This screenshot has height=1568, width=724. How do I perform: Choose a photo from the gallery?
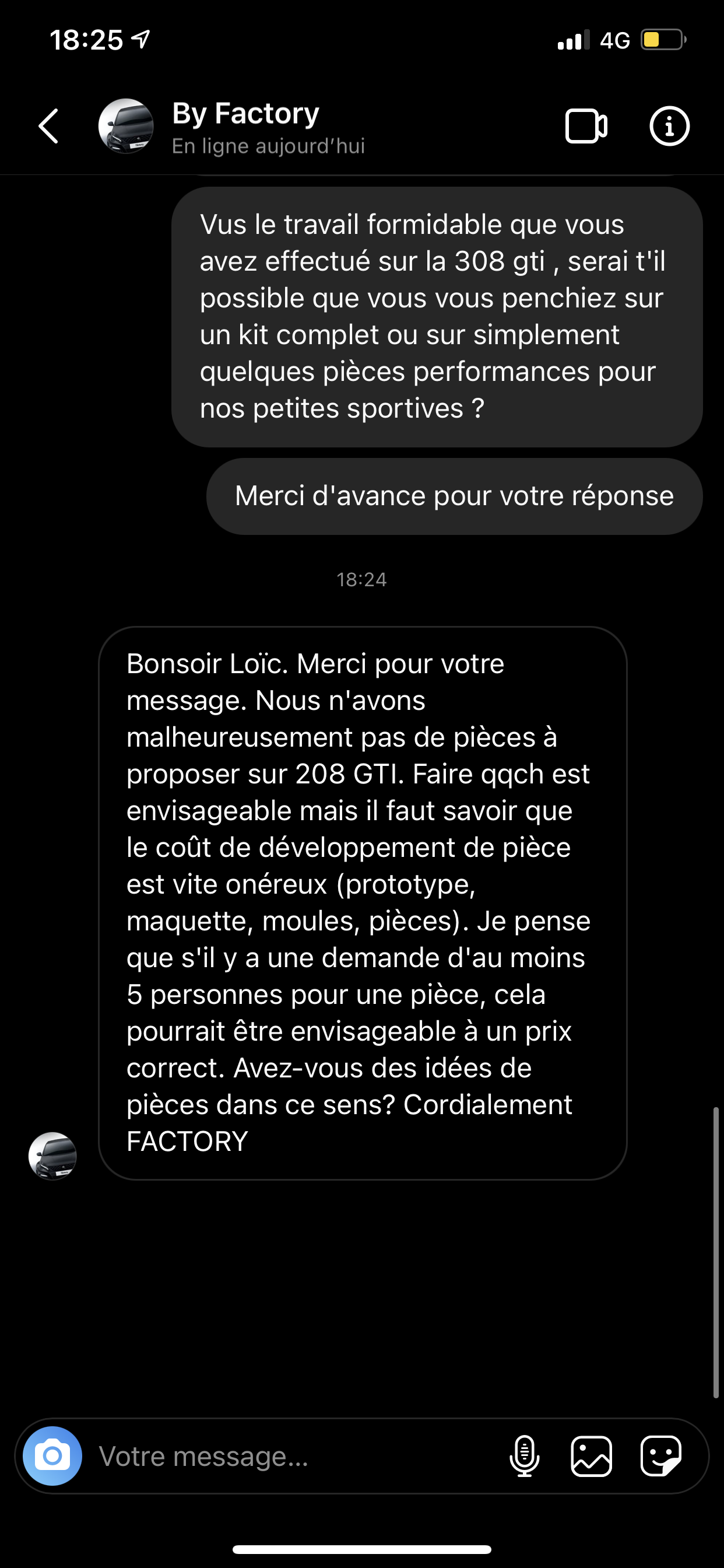point(591,1456)
